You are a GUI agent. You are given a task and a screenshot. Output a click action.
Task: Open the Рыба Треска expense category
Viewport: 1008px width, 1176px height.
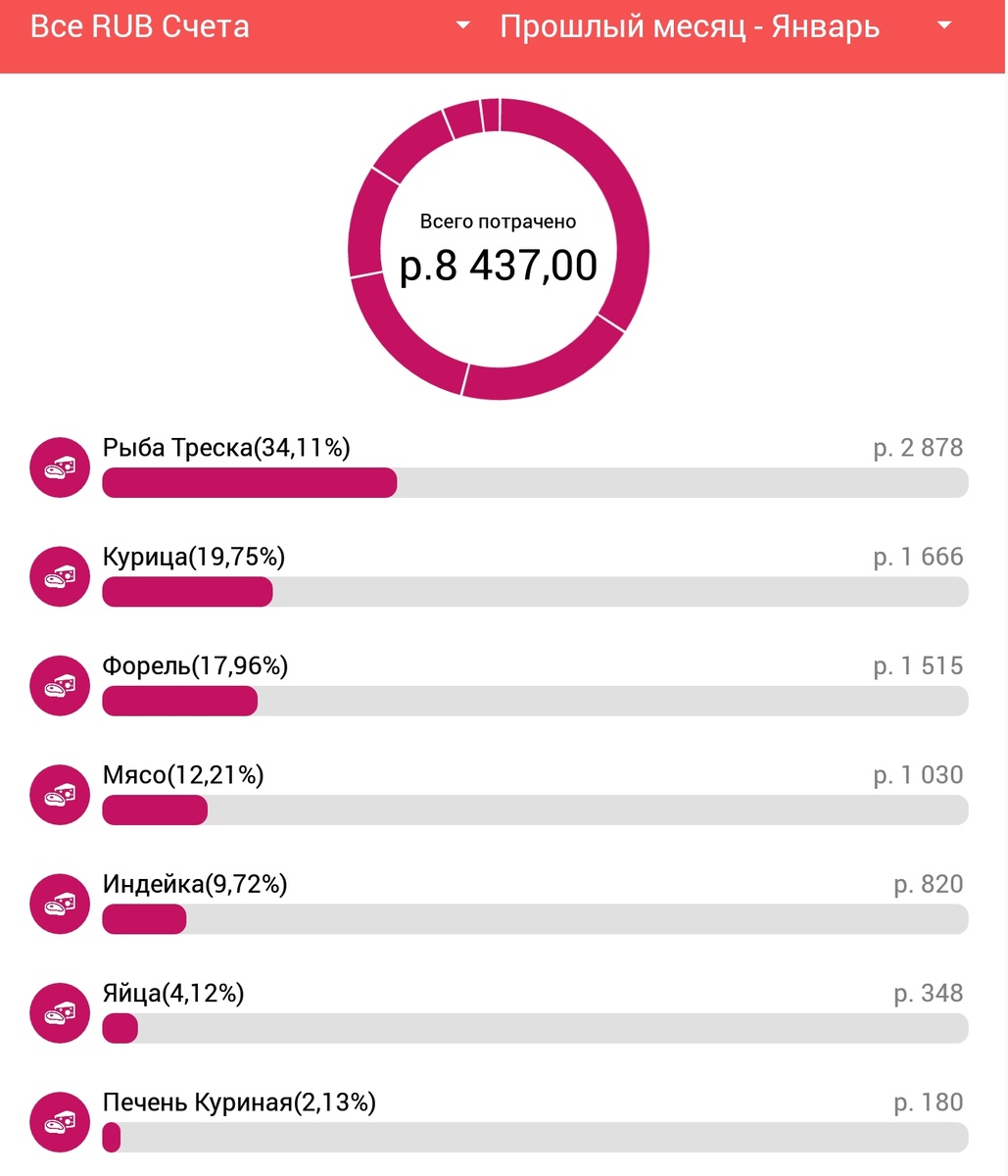click(500, 466)
